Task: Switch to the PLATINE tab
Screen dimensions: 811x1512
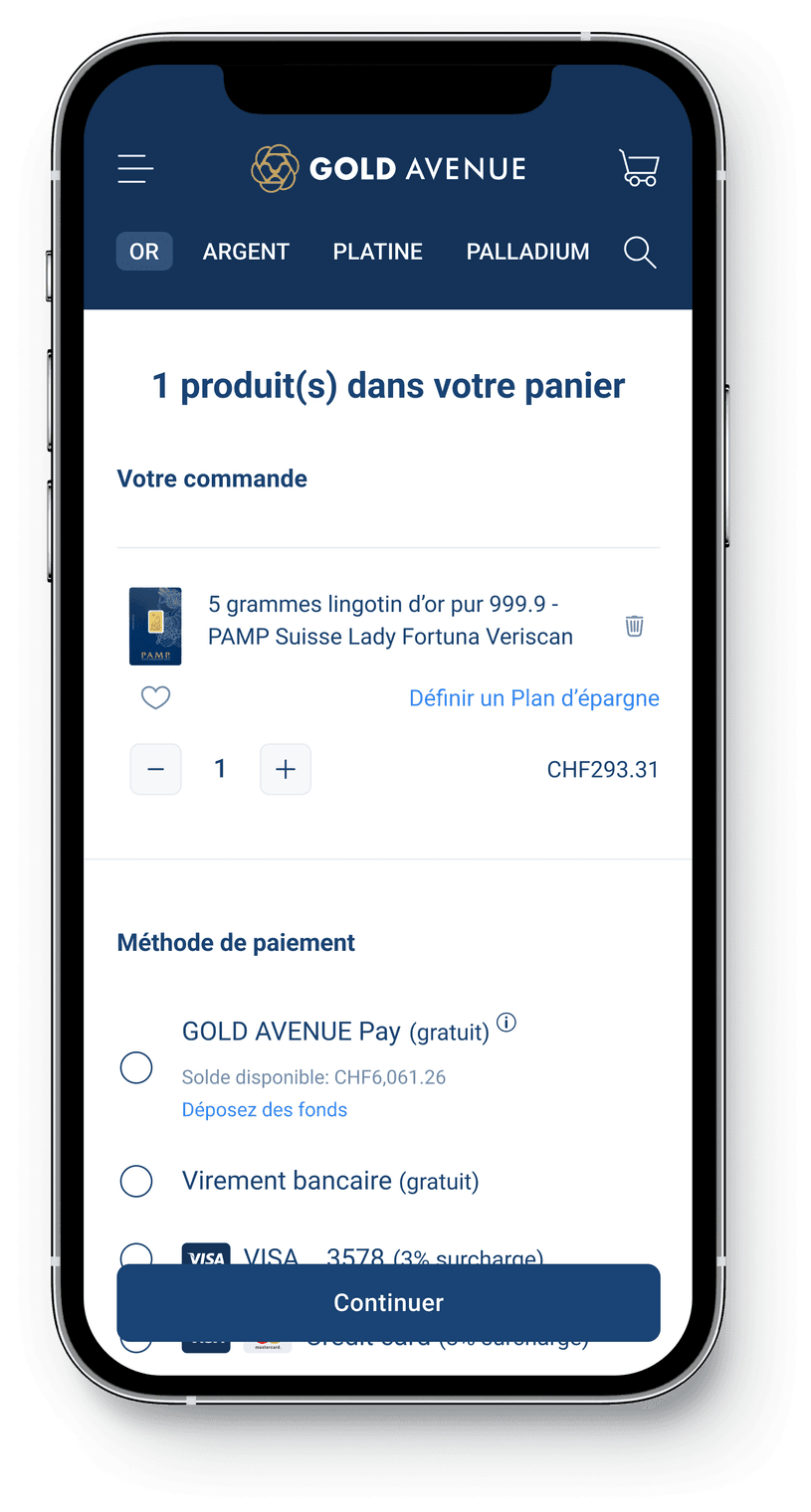Action: point(378,252)
